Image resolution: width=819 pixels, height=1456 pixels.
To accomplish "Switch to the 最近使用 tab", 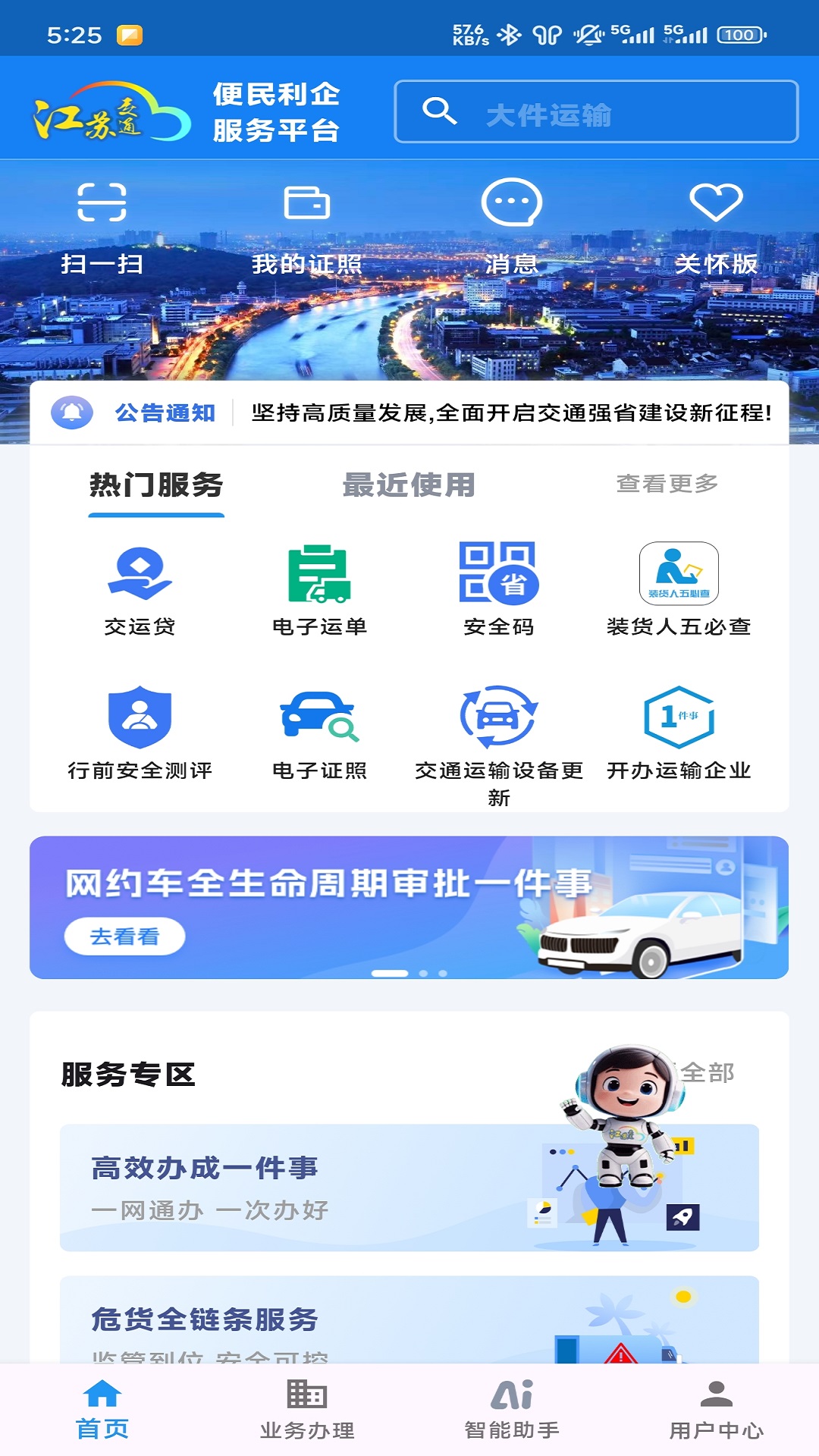I will coord(409,488).
